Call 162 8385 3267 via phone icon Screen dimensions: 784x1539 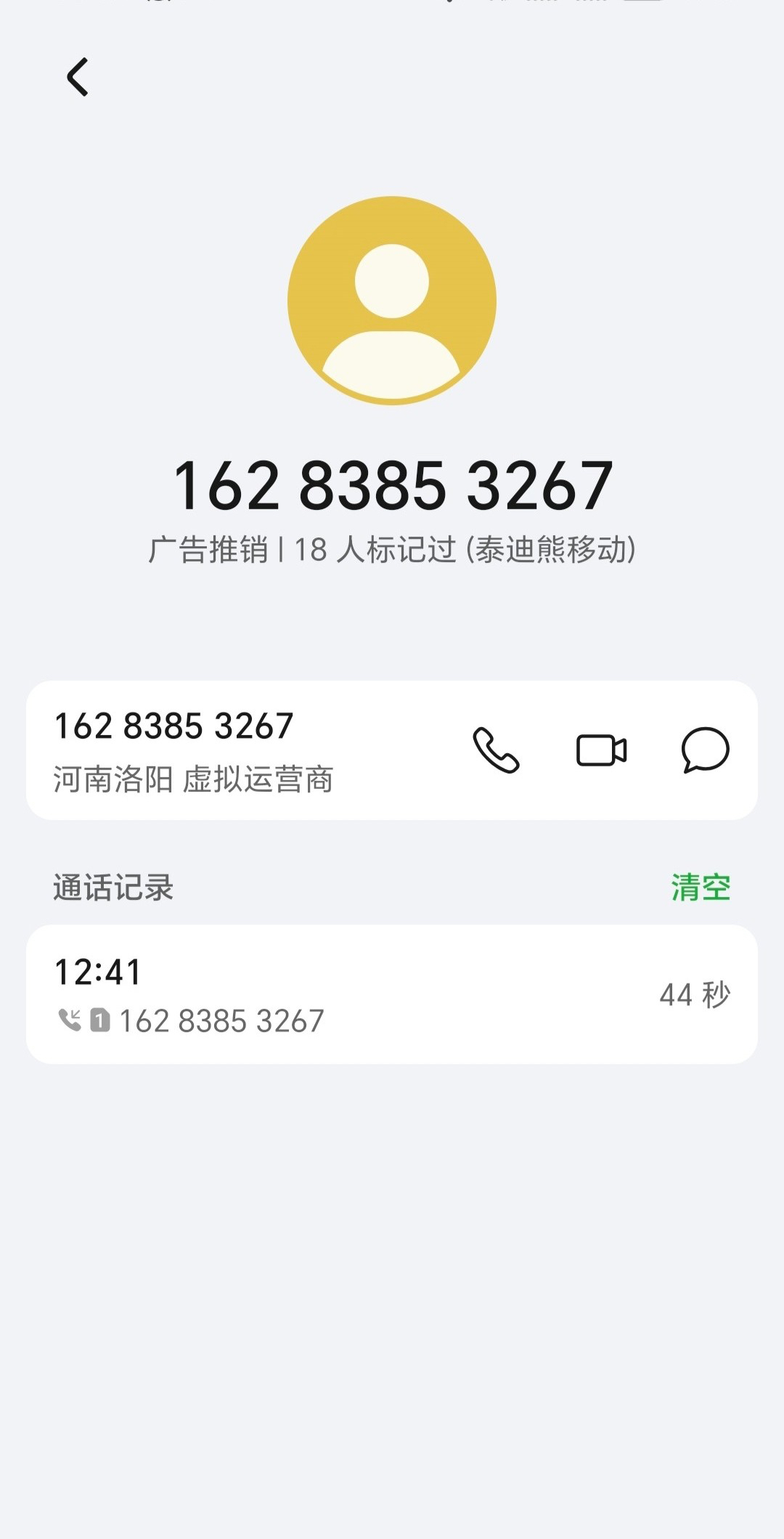tap(496, 750)
